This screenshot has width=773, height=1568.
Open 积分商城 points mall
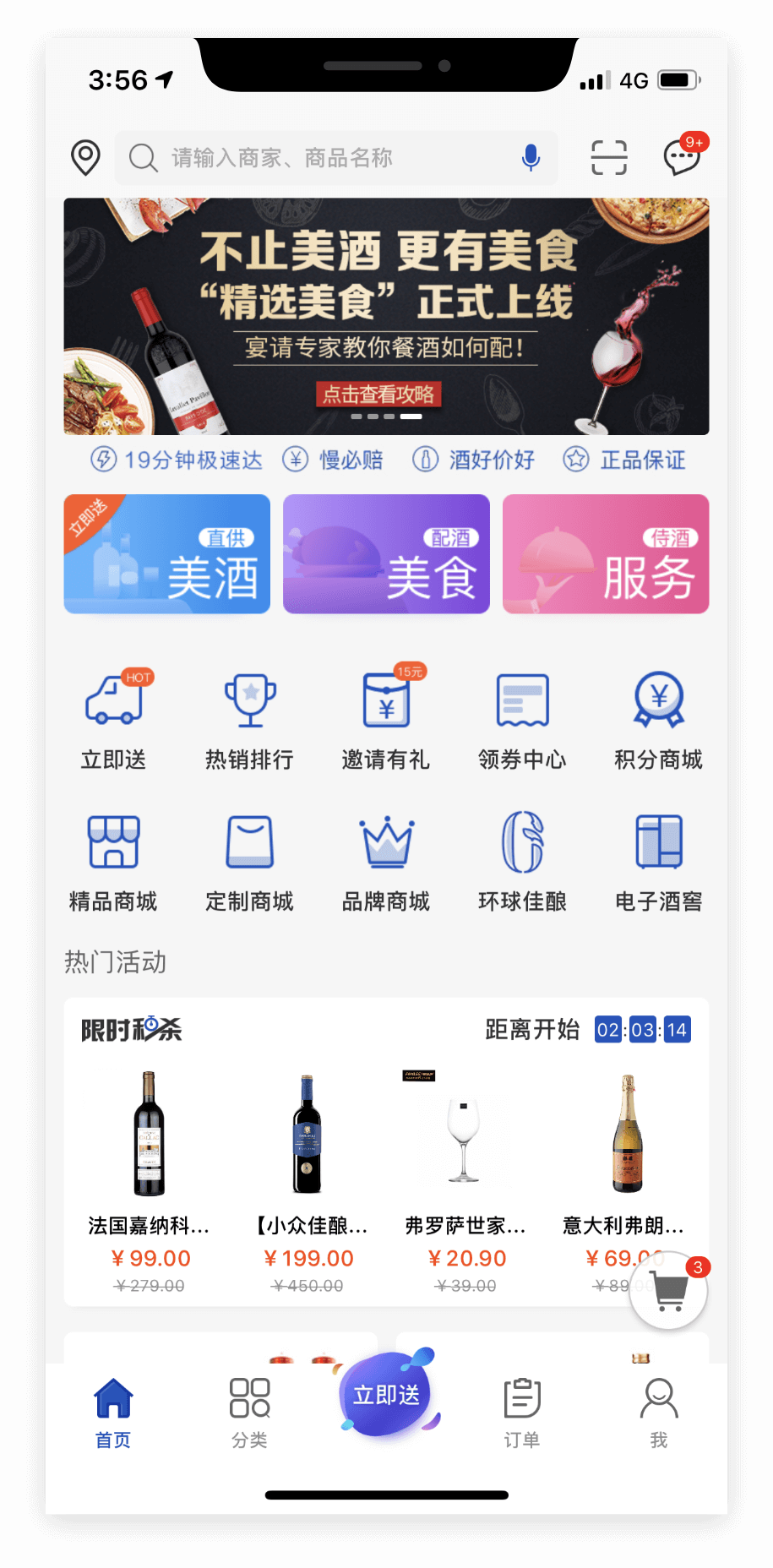point(659,721)
